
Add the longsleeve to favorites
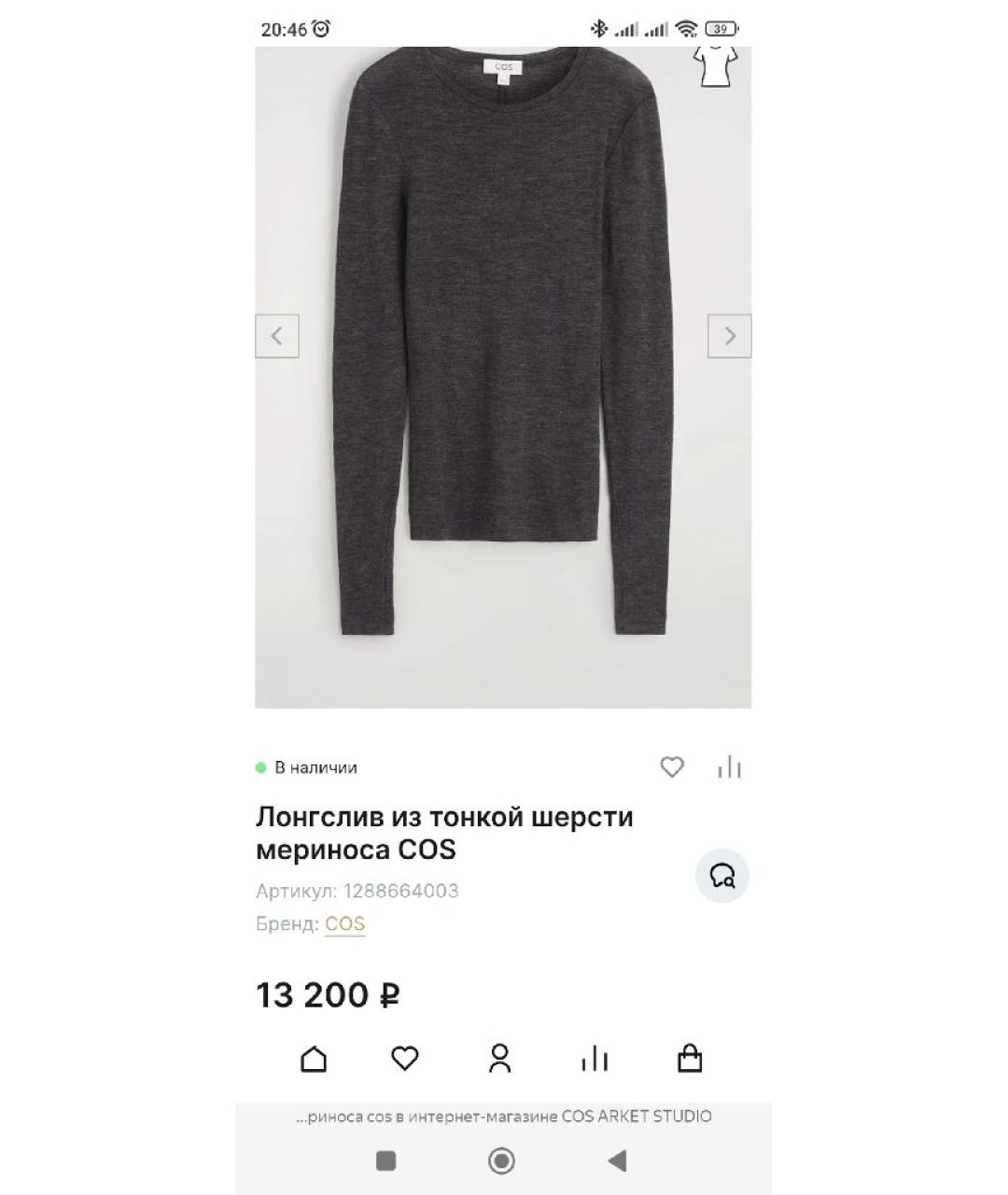672,767
